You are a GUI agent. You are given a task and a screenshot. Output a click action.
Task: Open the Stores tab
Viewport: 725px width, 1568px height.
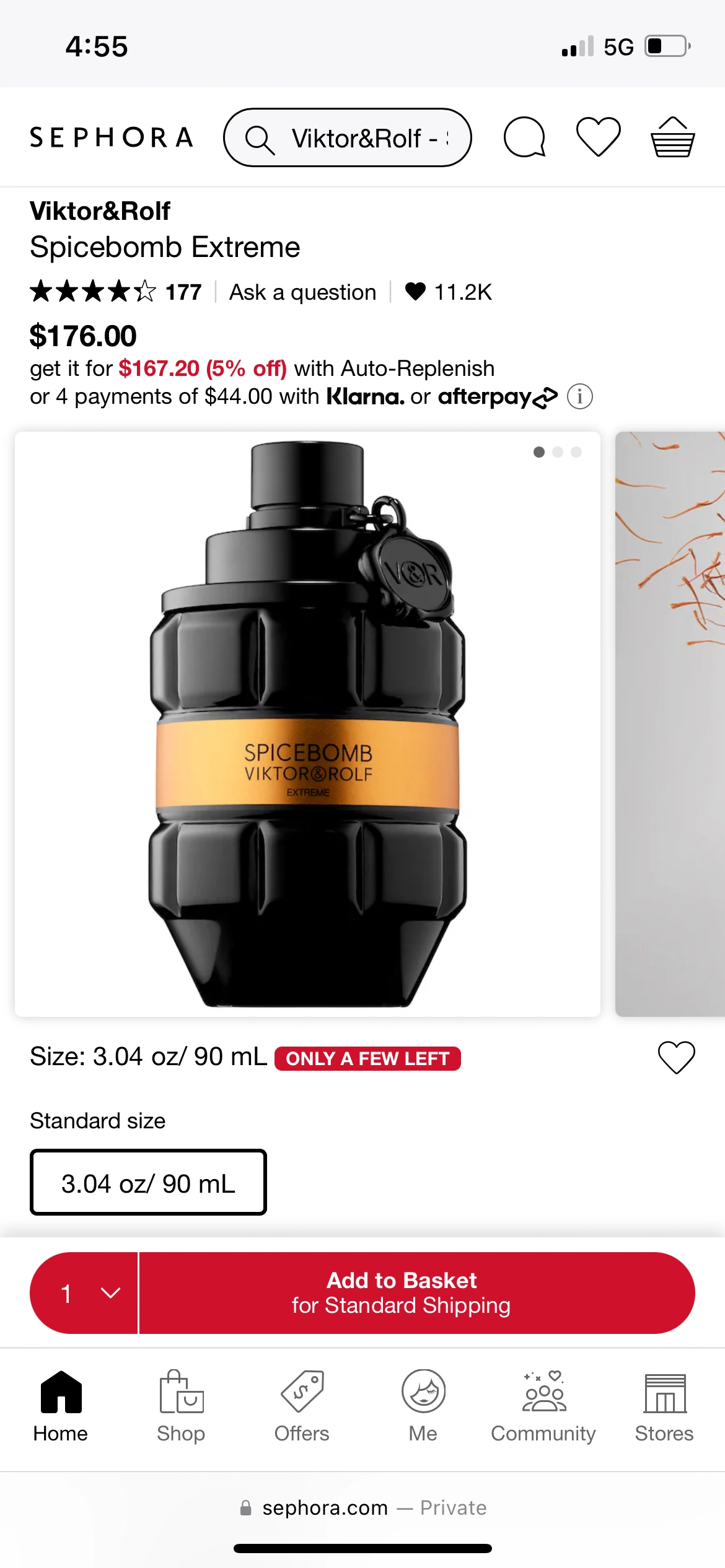(x=664, y=1407)
